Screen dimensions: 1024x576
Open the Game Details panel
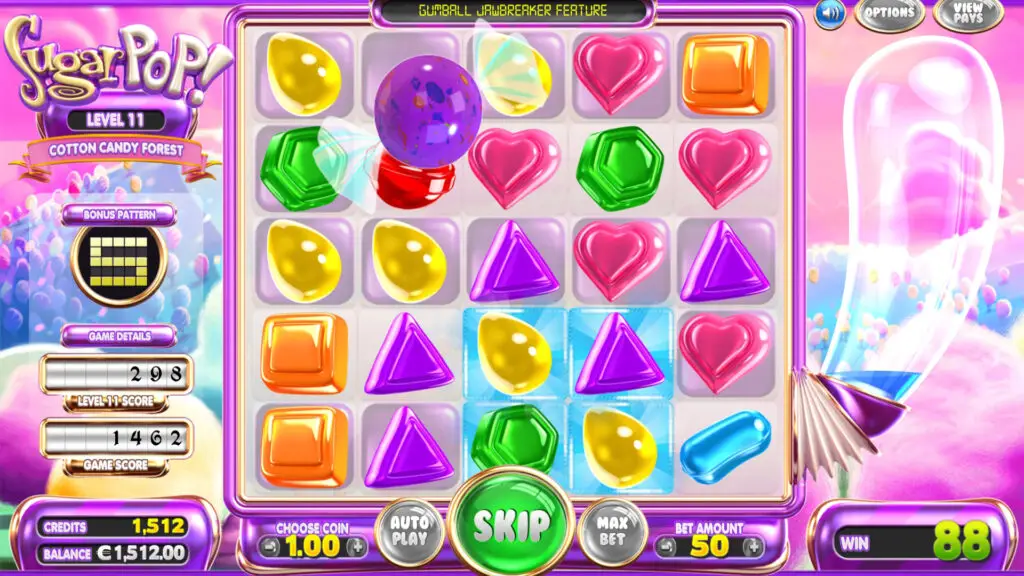coord(118,336)
